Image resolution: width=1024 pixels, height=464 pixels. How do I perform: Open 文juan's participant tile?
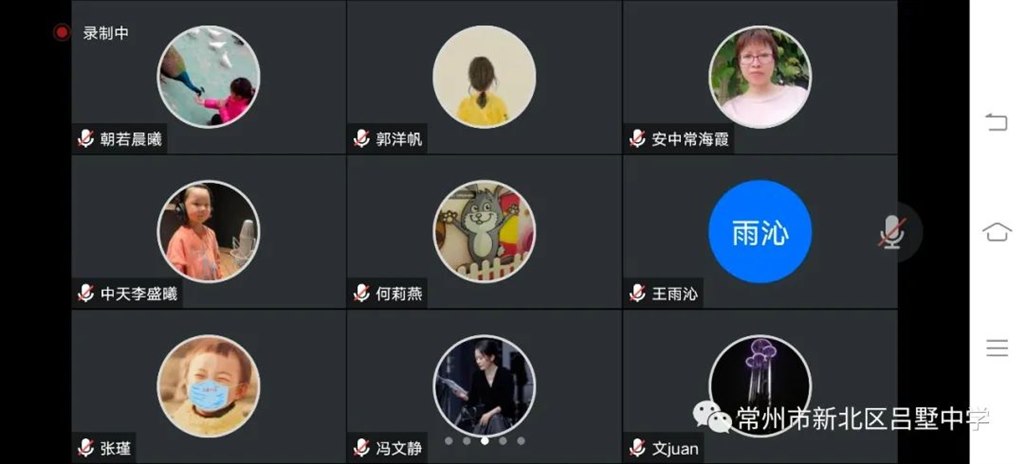(x=760, y=384)
